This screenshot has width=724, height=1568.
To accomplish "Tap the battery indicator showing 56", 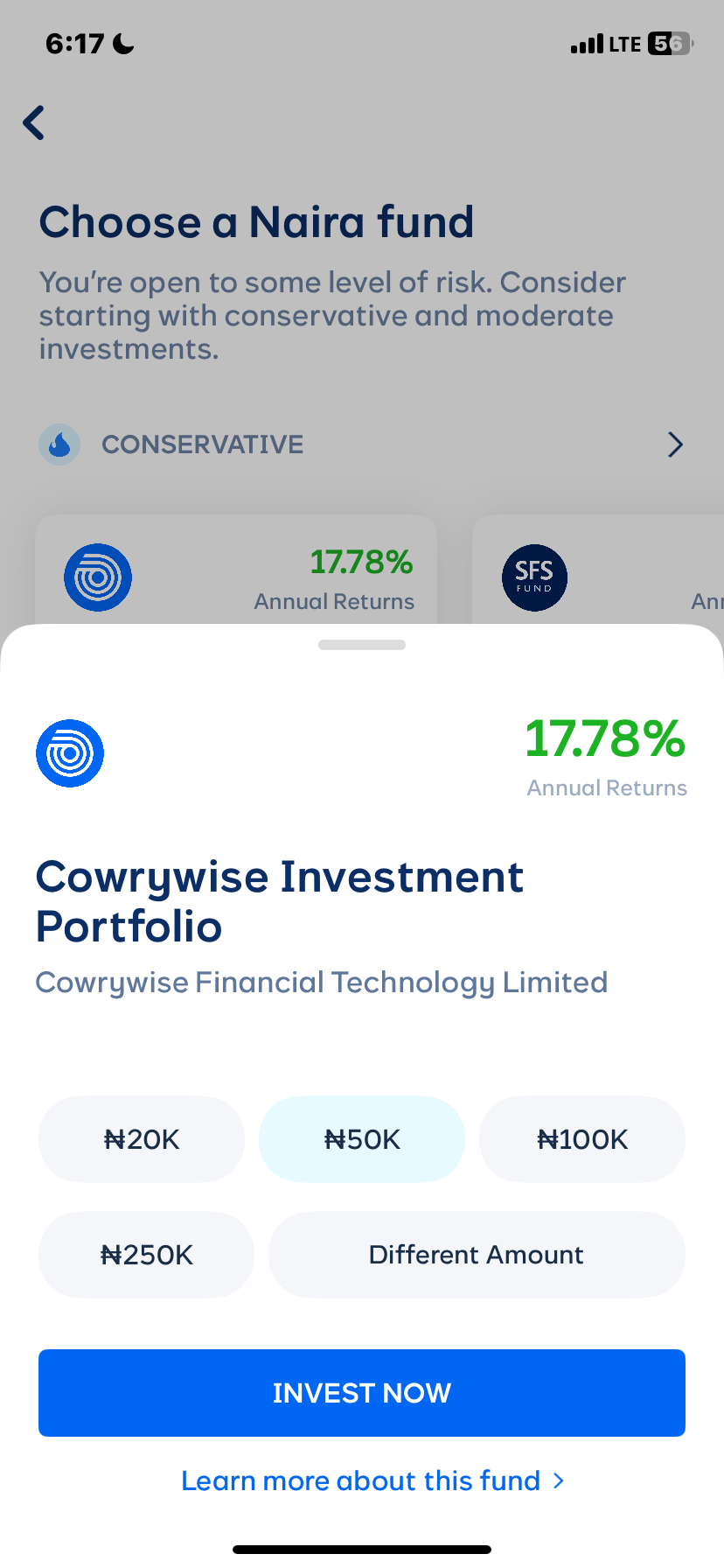I will [x=668, y=42].
